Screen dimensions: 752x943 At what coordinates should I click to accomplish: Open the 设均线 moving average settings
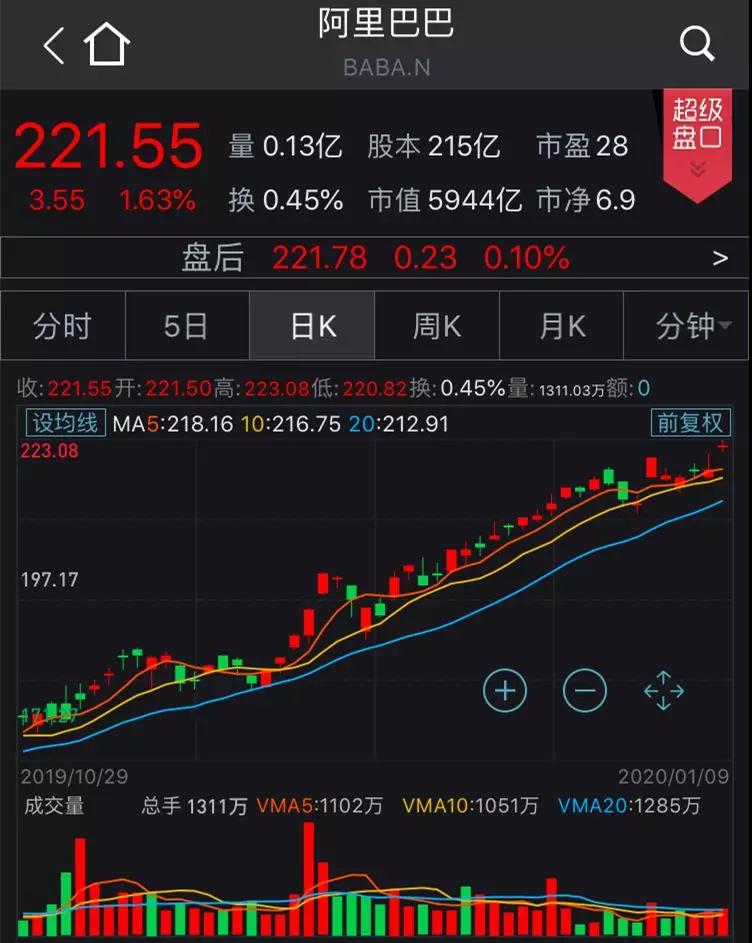pyautogui.click(x=64, y=423)
